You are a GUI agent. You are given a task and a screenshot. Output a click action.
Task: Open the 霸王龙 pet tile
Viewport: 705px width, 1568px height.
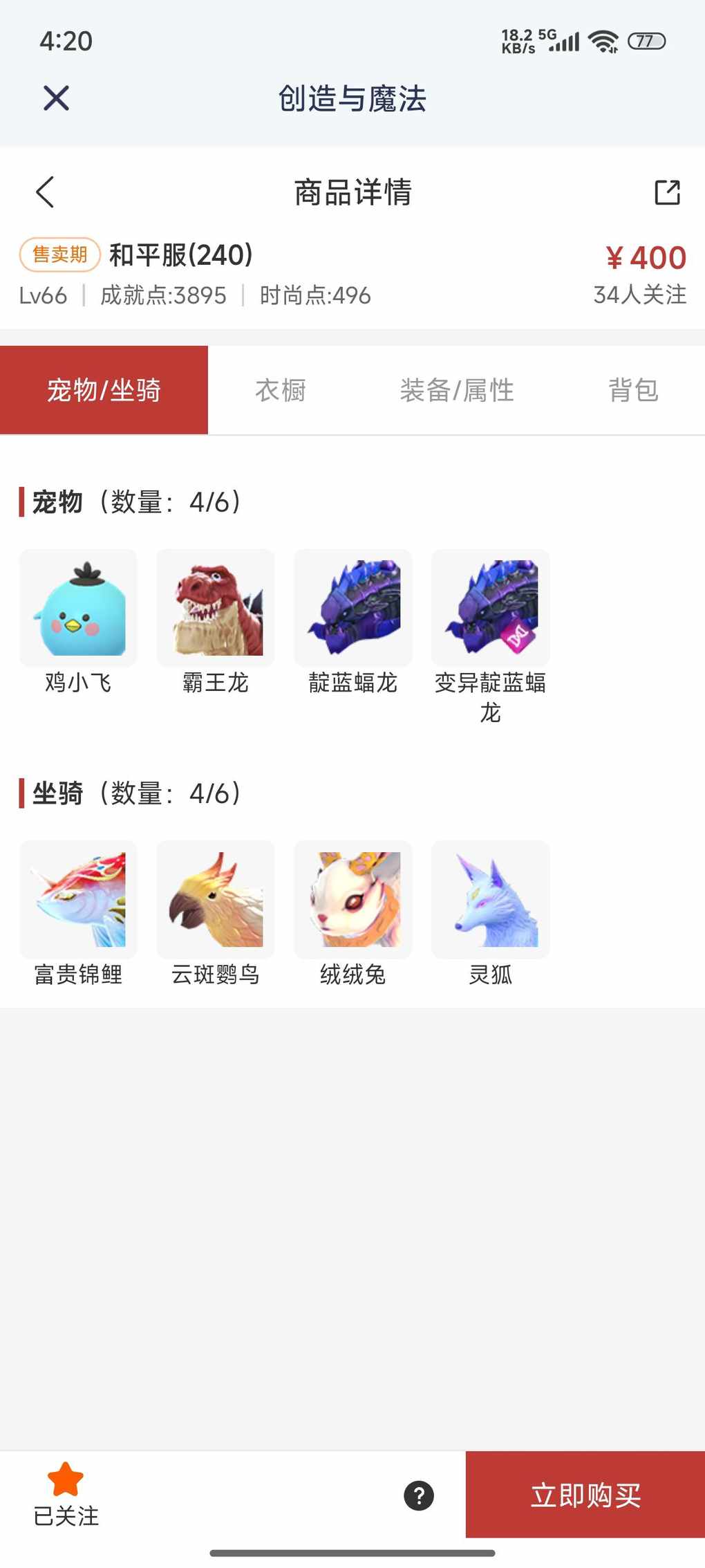coord(216,608)
